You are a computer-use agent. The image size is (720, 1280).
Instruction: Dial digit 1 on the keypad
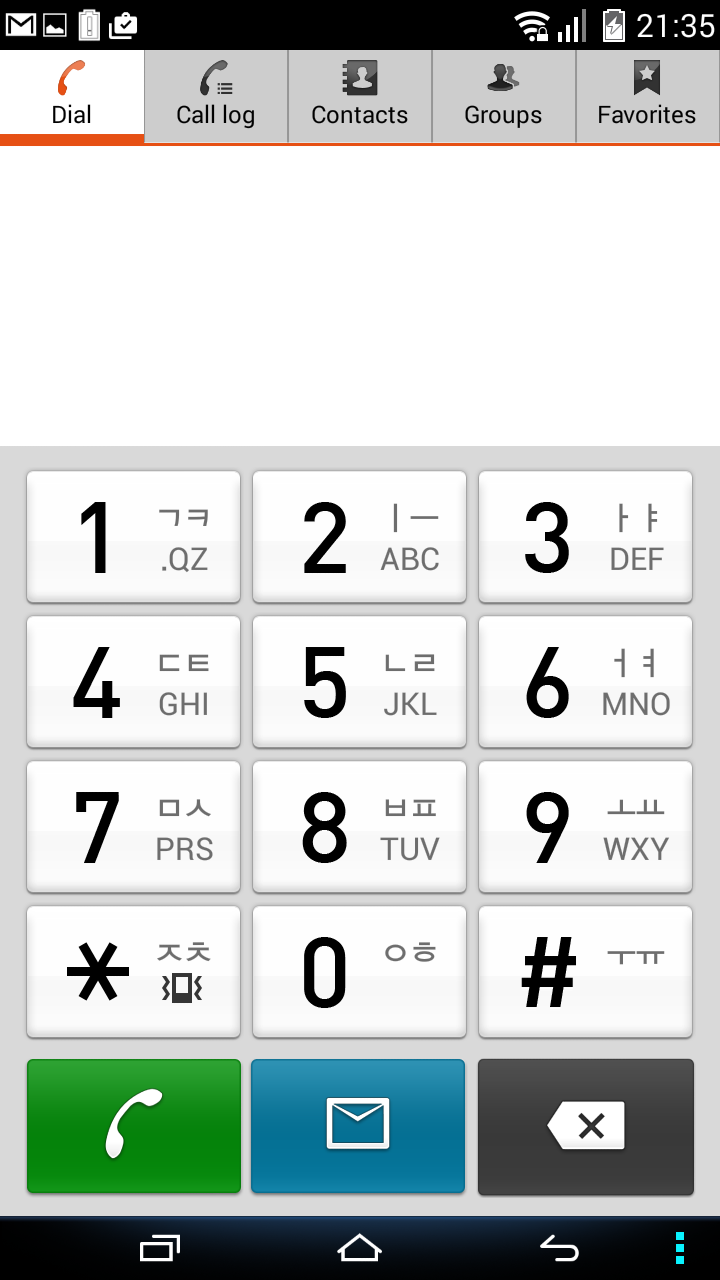(133, 537)
